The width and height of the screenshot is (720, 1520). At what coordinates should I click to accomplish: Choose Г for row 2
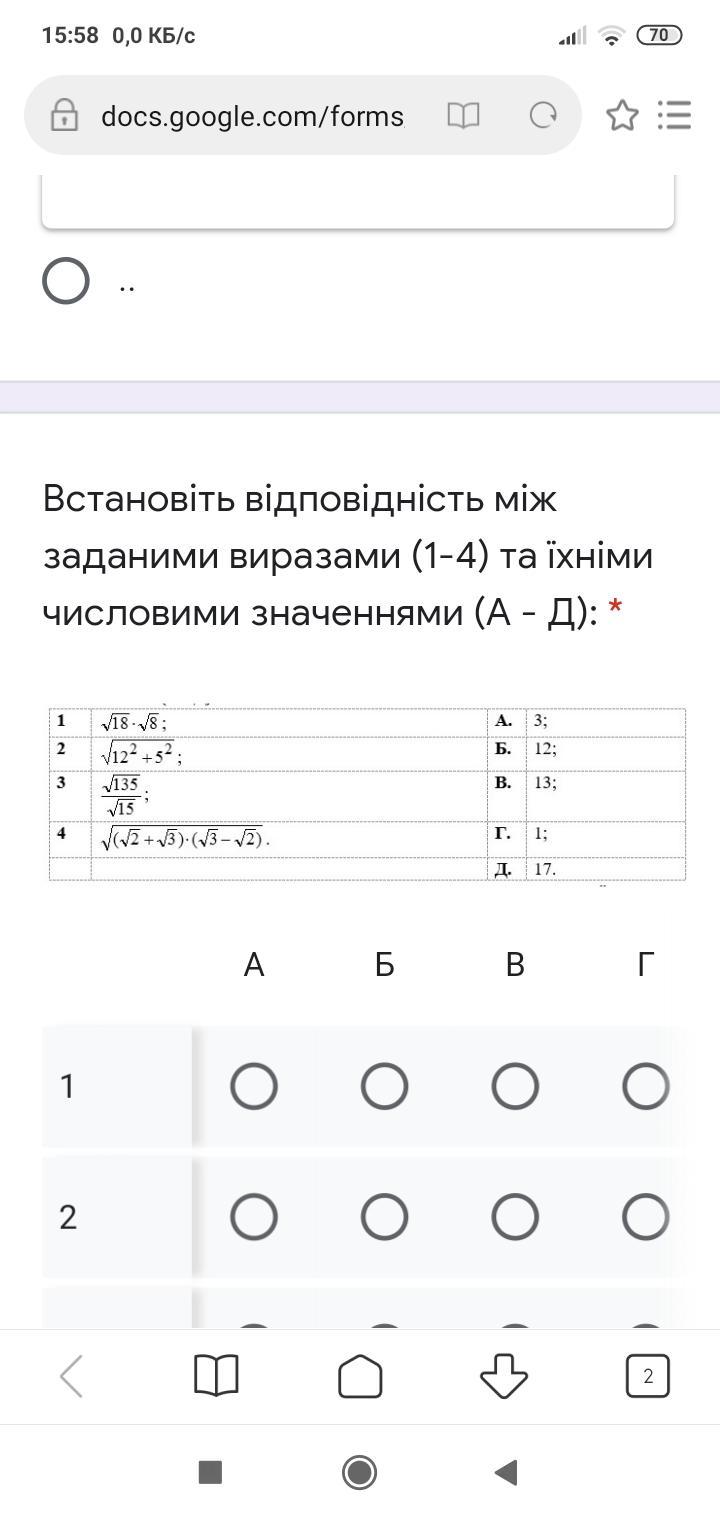(x=645, y=1217)
